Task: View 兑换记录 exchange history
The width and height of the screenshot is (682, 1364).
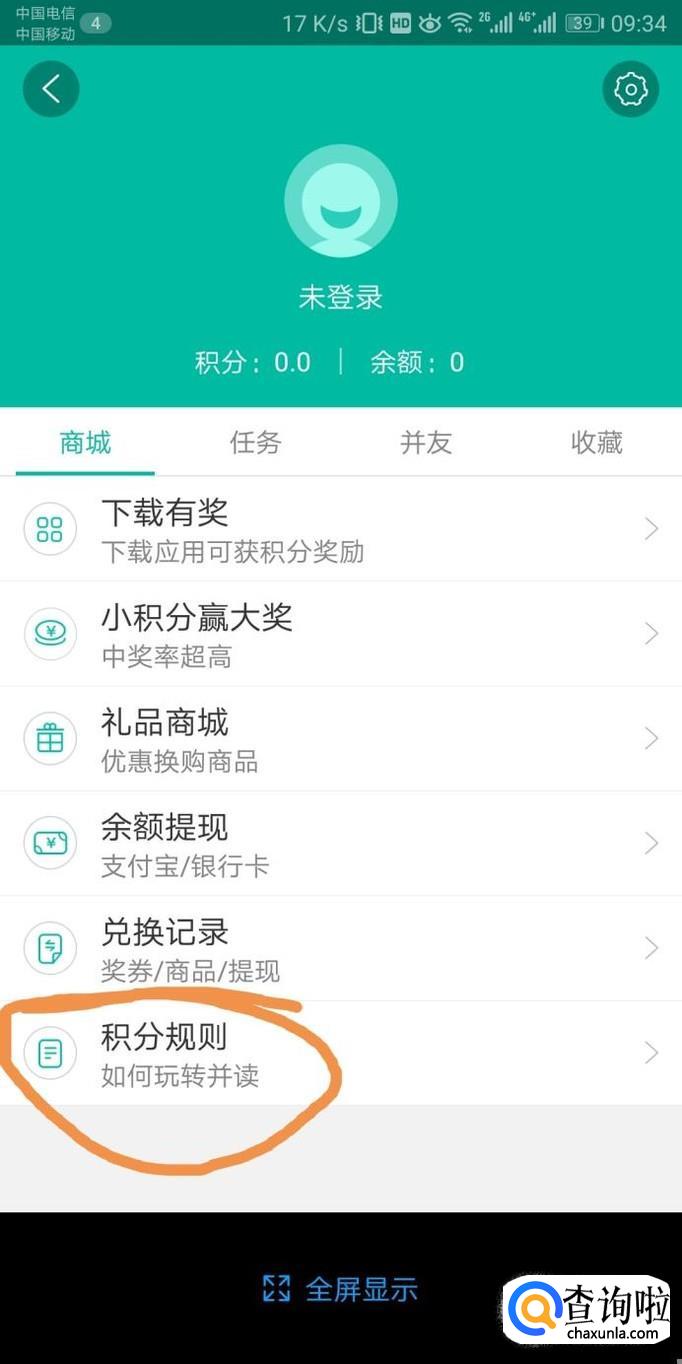Action: point(340,949)
